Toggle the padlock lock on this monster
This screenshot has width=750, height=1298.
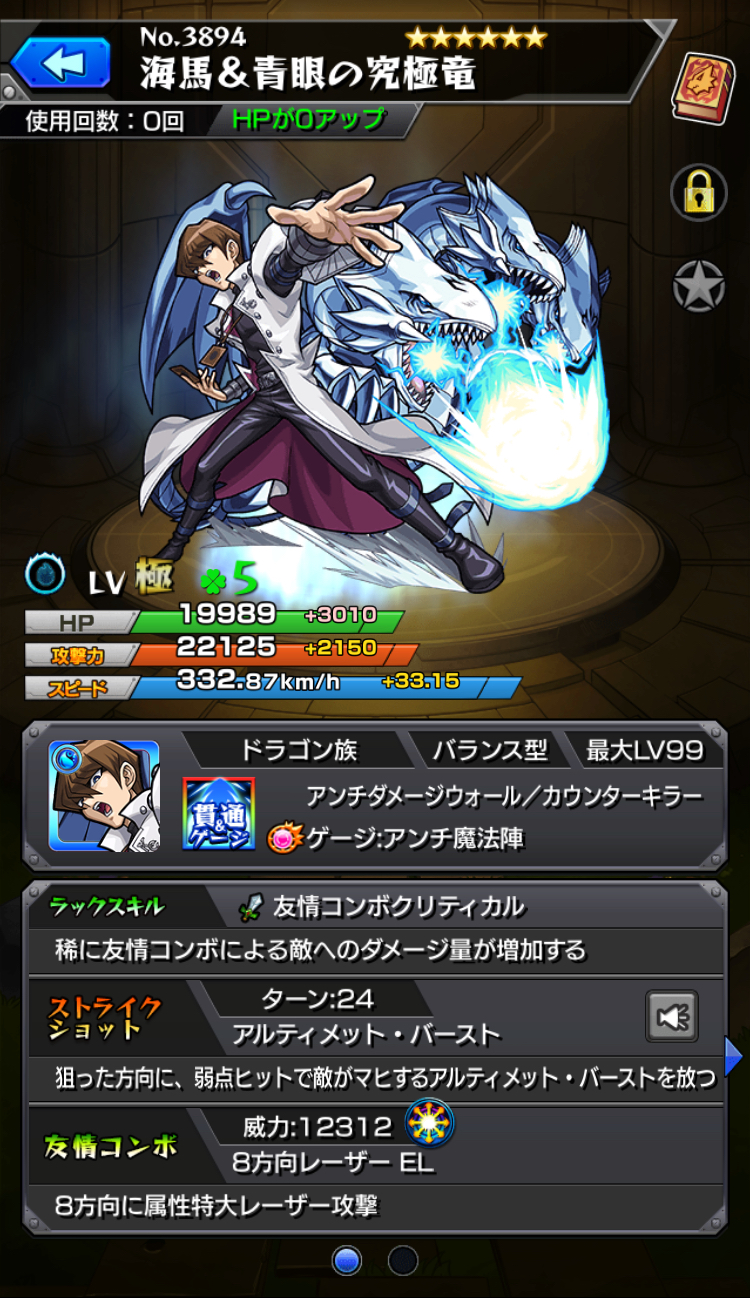pos(699,191)
